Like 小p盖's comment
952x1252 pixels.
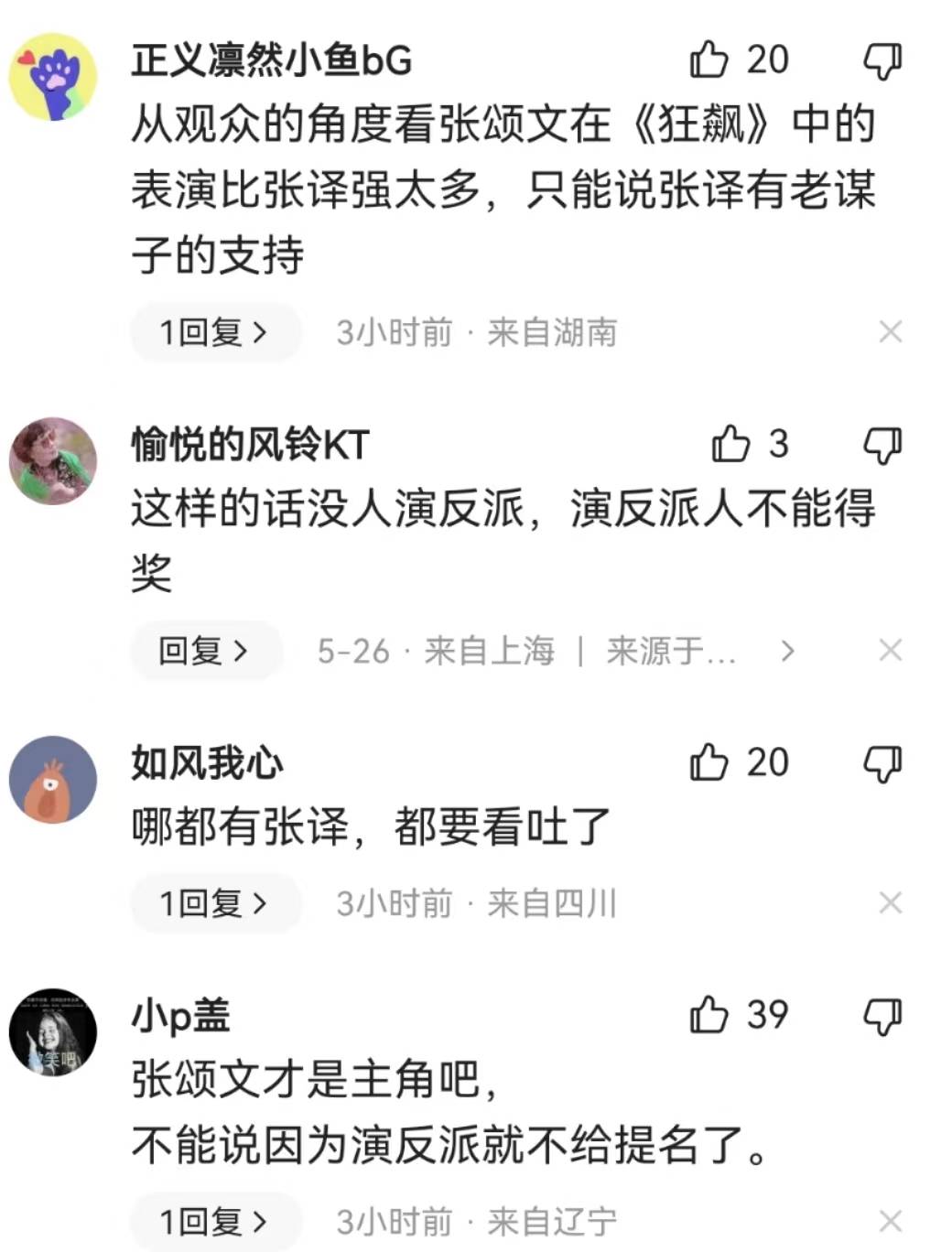pyautogui.click(x=709, y=1015)
